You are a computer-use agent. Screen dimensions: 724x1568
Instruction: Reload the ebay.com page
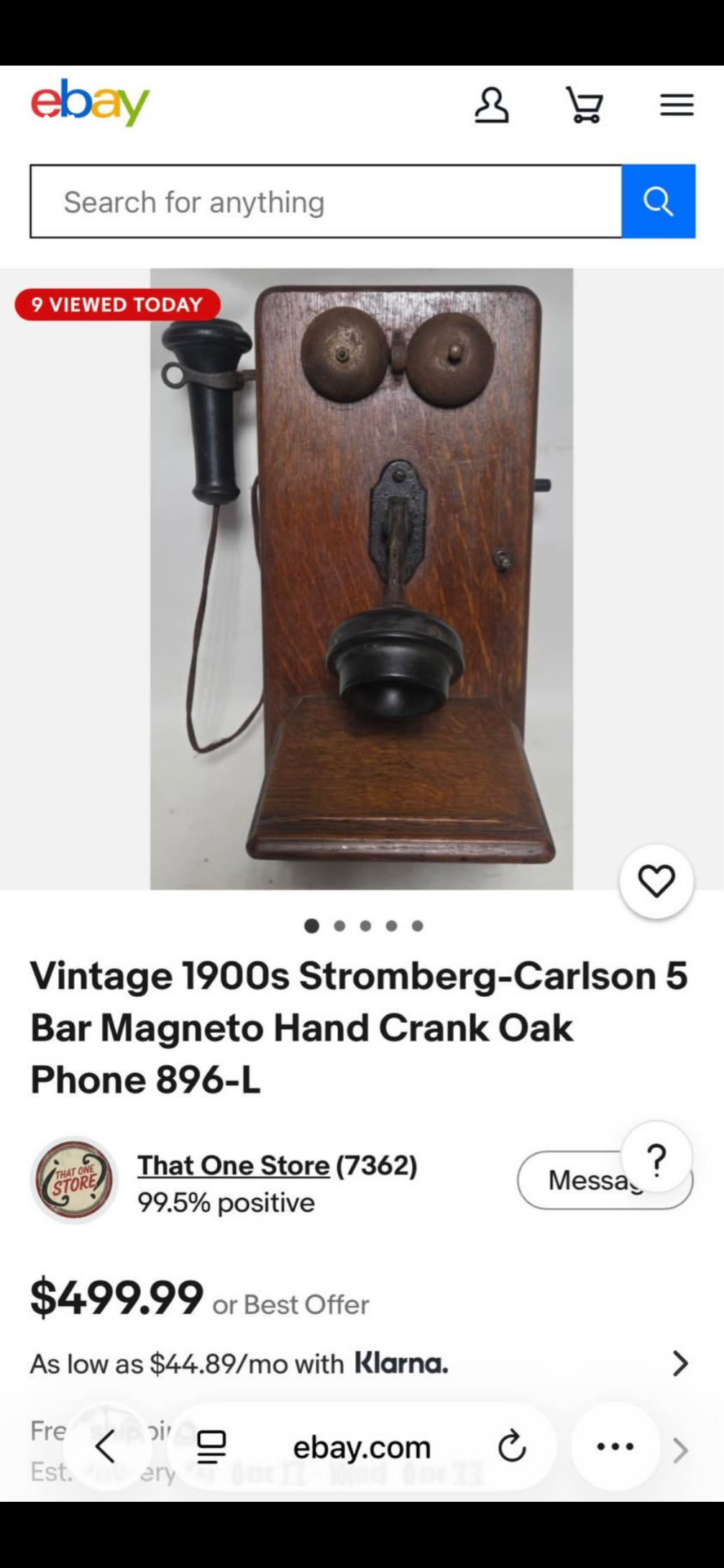click(512, 1447)
